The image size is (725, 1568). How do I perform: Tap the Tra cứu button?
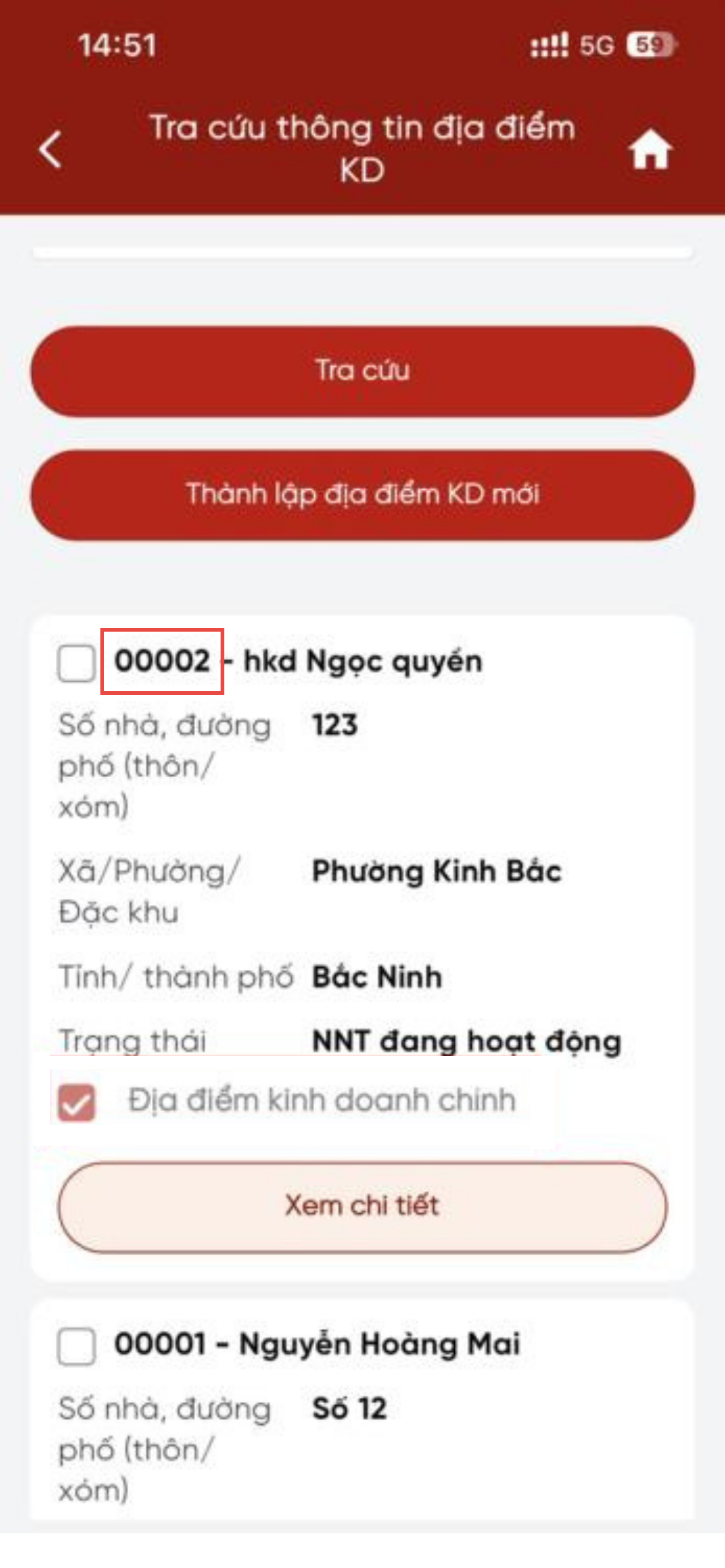click(x=362, y=371)
